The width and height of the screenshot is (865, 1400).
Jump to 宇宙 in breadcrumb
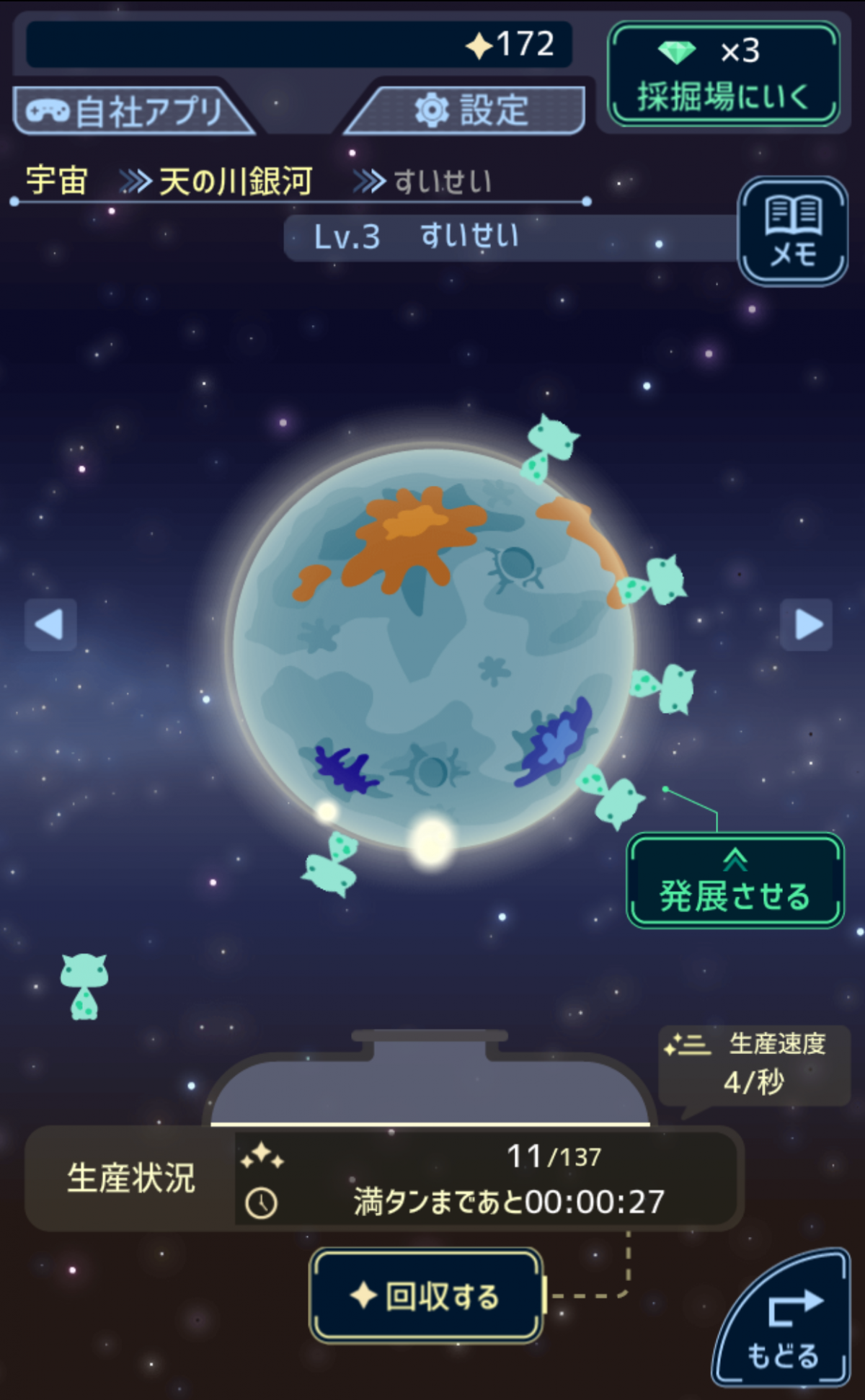tap(56, 180)
